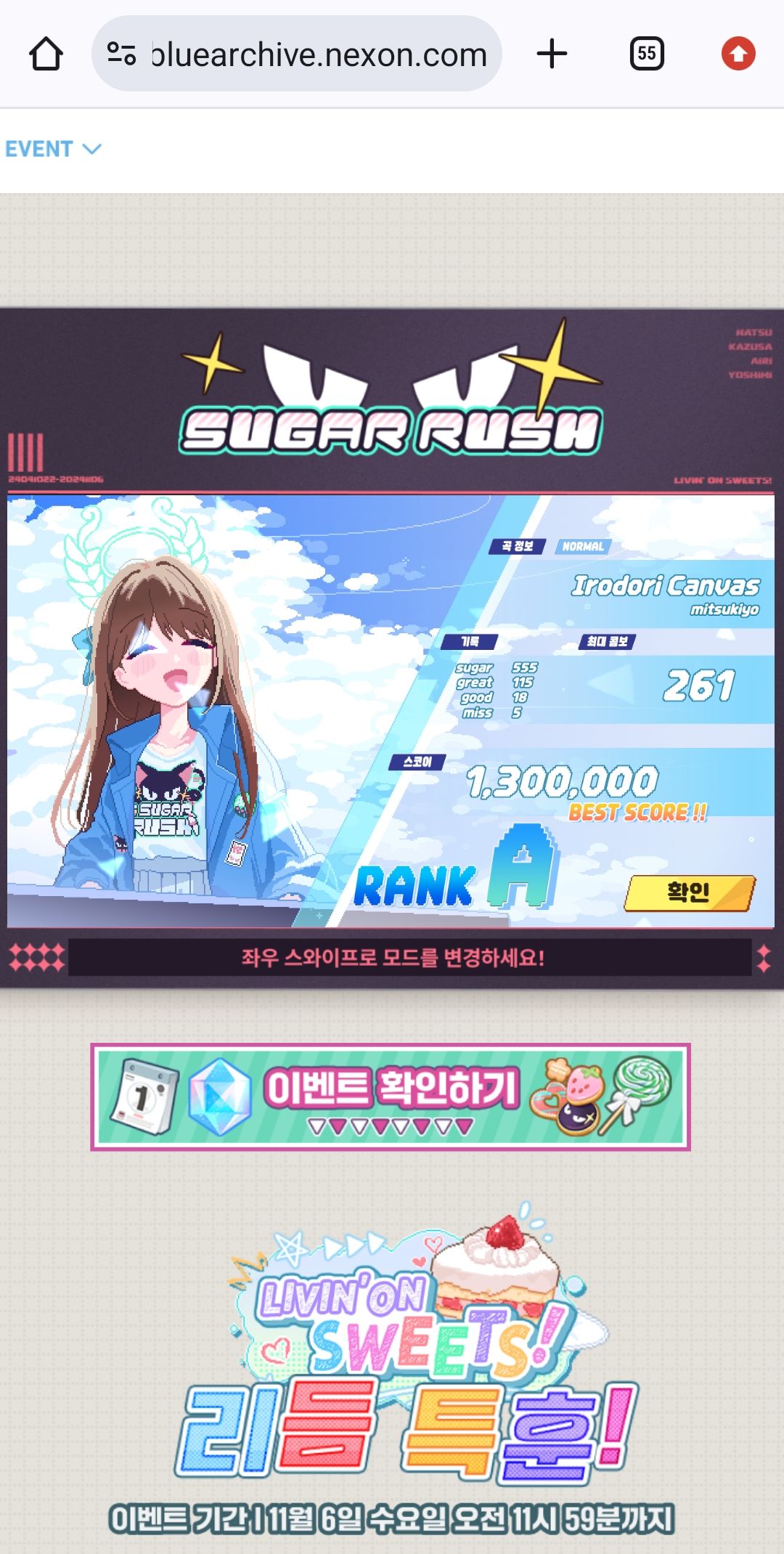Confirm result with the 확인 button
This screenshot has width=784, height=1554.
689,892
